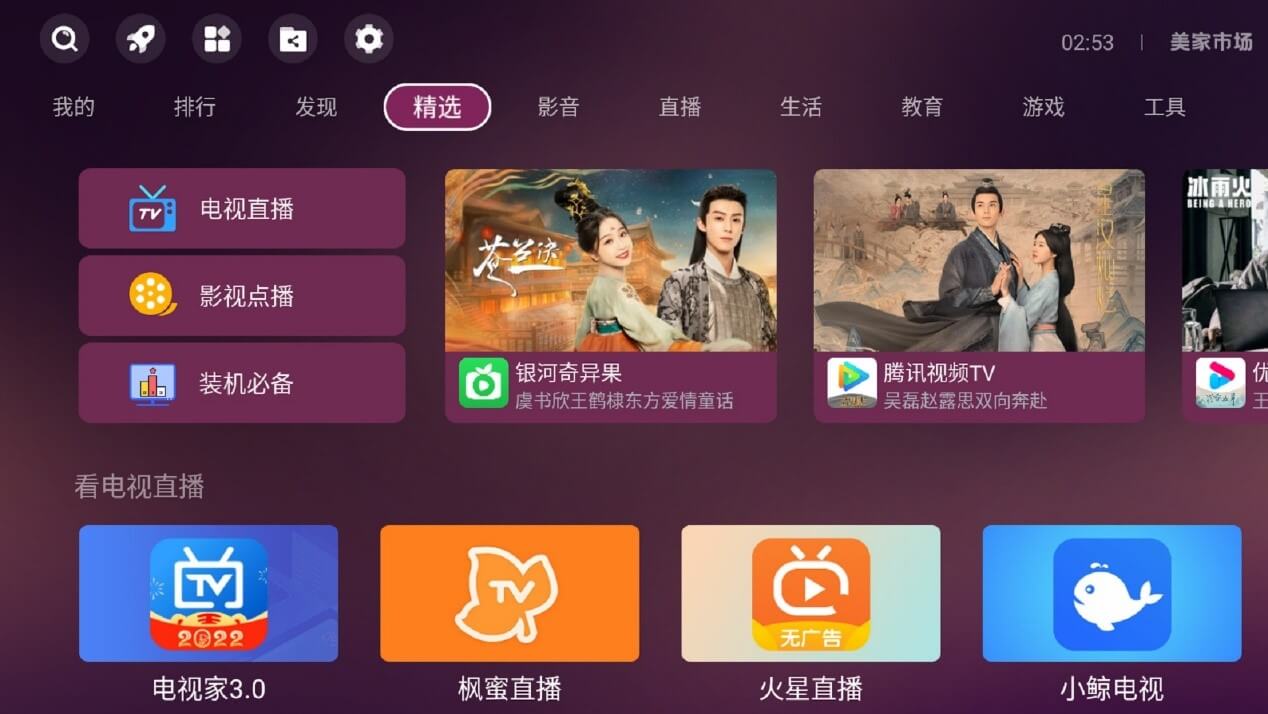Select the 影音 tab

click(558, 107)
